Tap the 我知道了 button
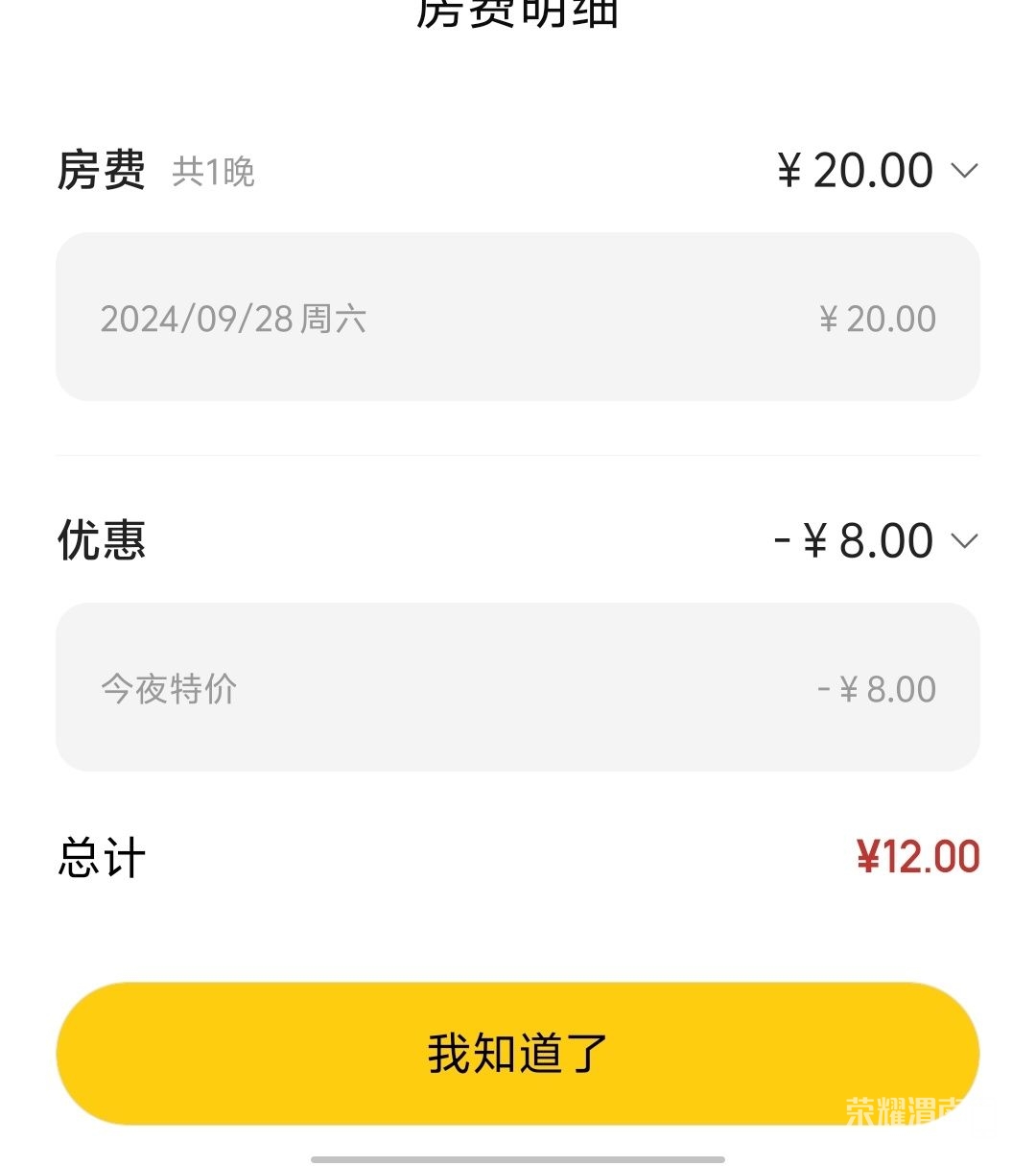 518,1053
